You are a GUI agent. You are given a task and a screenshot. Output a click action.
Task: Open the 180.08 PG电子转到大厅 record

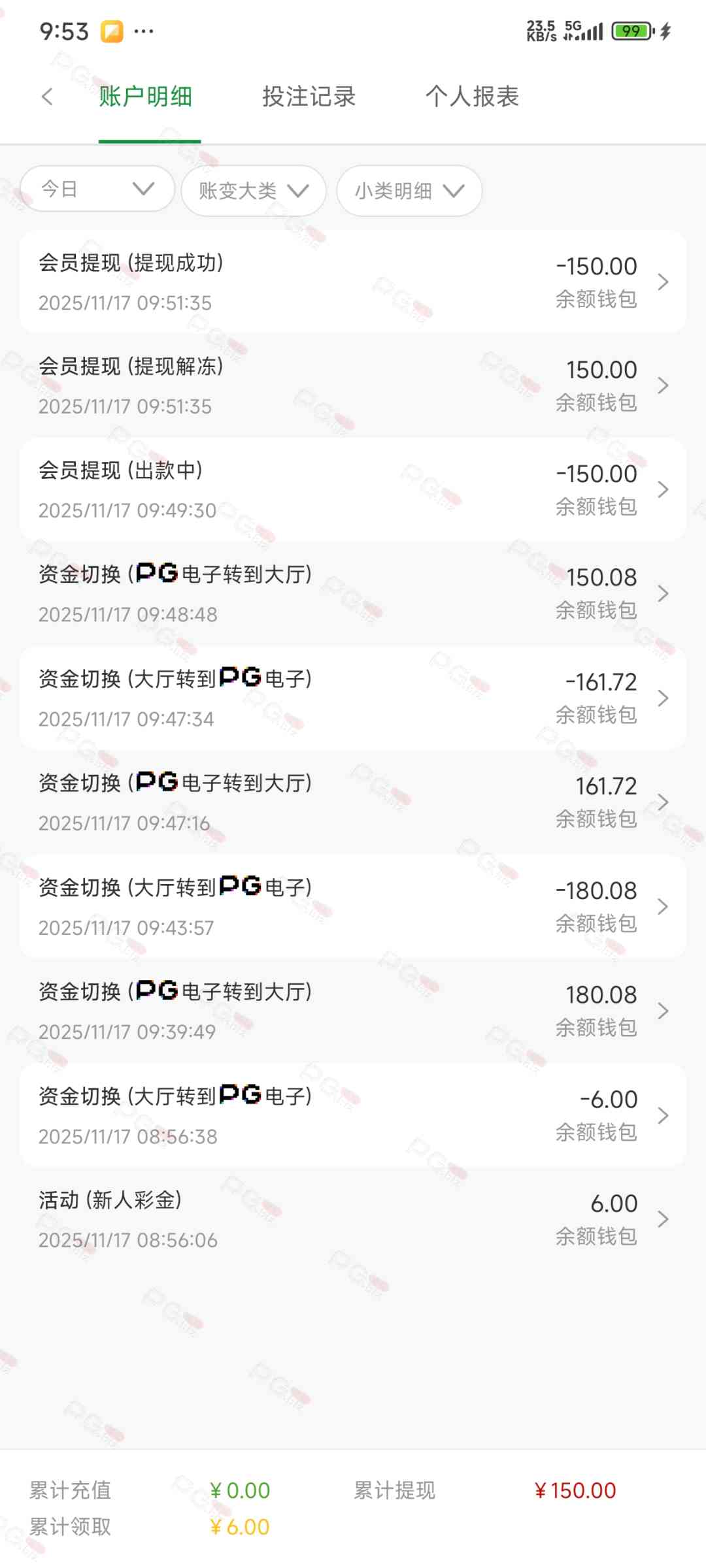(x=353, y=1011)
